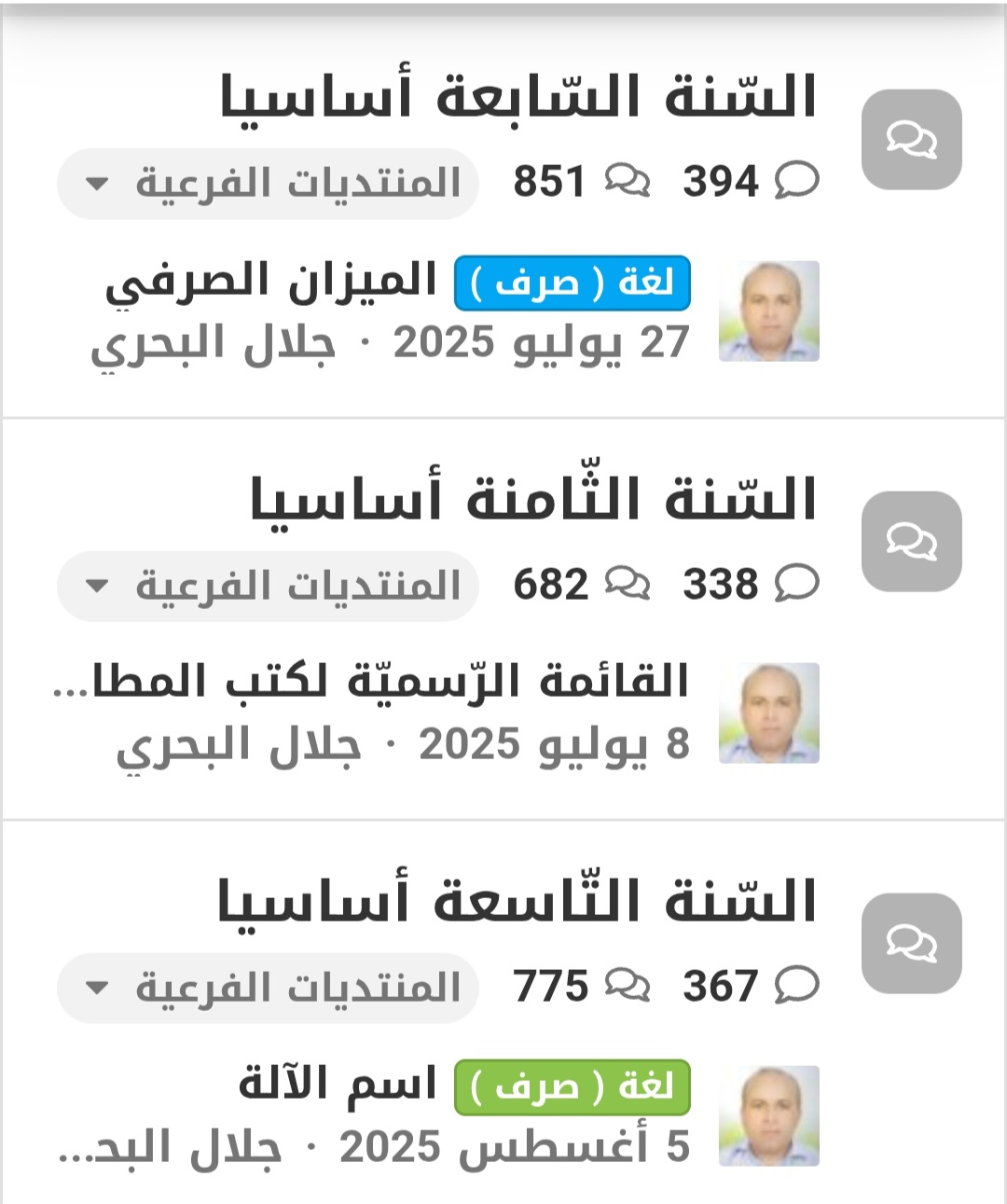
Task: Open the thread الميزان الصرفي
Action: coord(271,281)
